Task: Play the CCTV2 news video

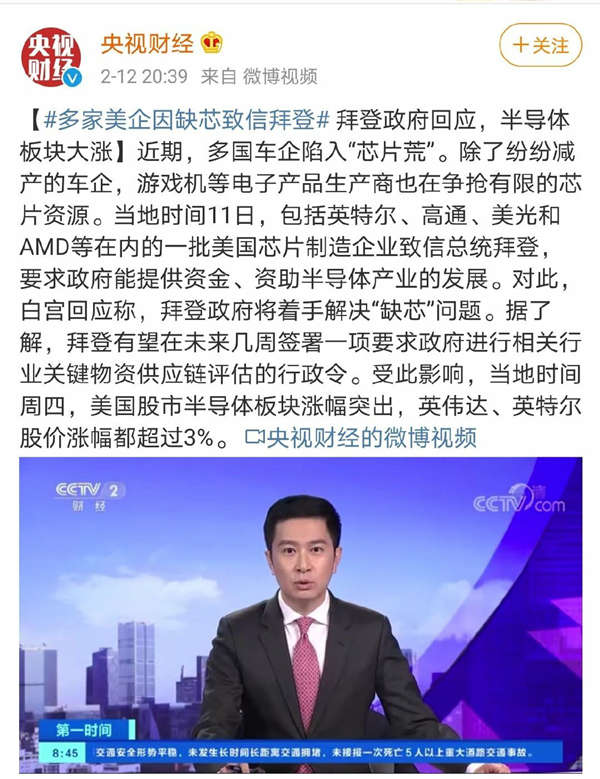Action: pyautogui.click(x=300, y=610)
